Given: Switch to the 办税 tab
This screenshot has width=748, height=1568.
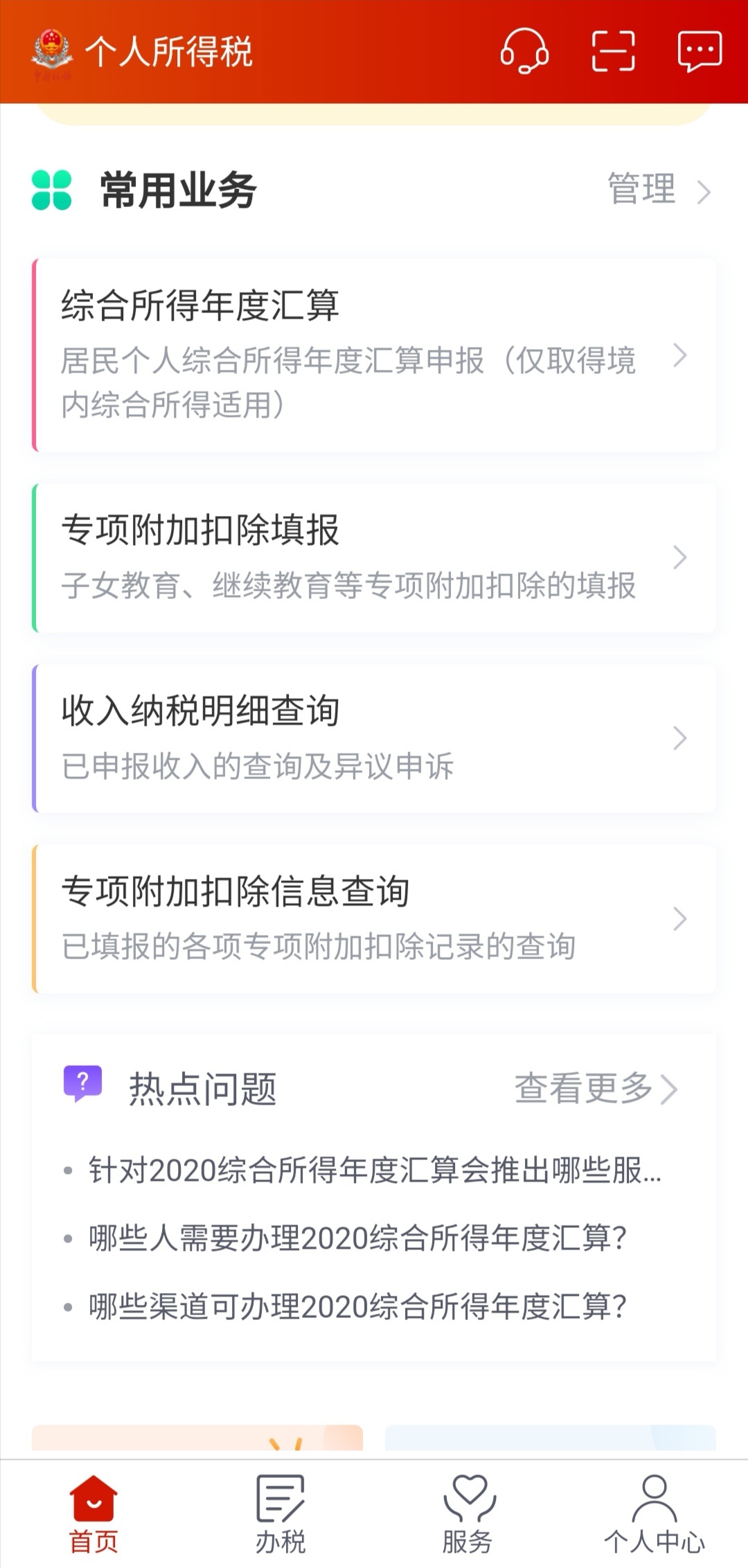Looking at the screenshot, I should (x=280, y=1515).
